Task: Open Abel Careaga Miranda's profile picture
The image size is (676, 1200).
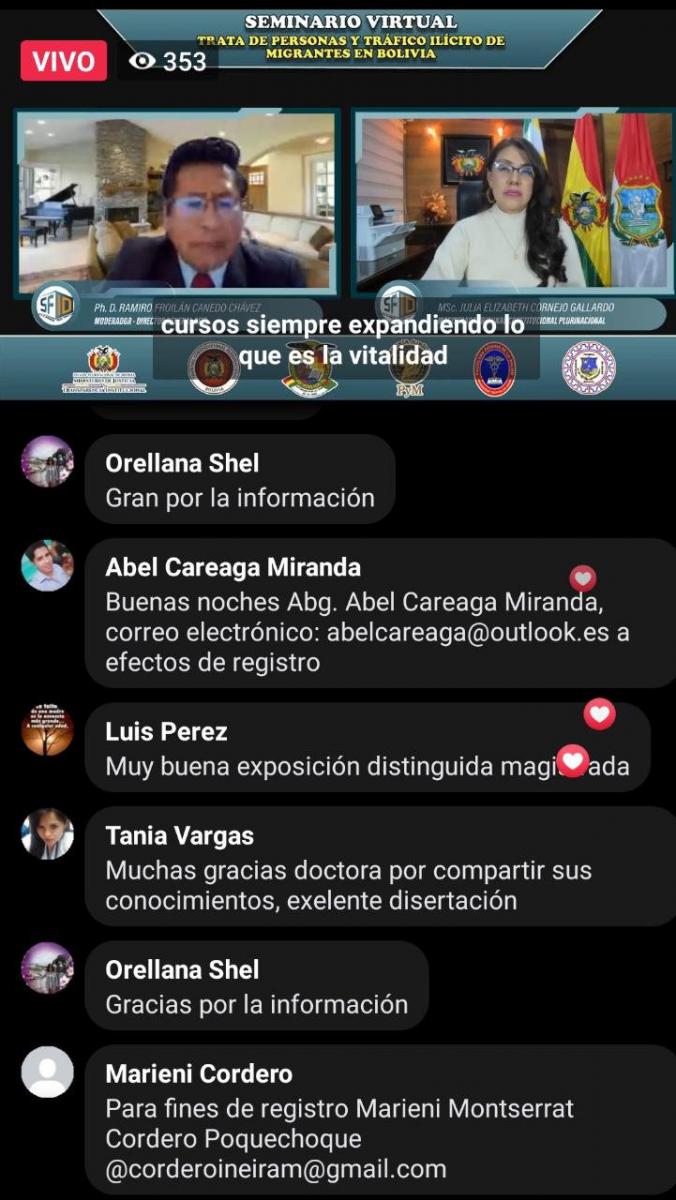Action: (x=47, y=566)
